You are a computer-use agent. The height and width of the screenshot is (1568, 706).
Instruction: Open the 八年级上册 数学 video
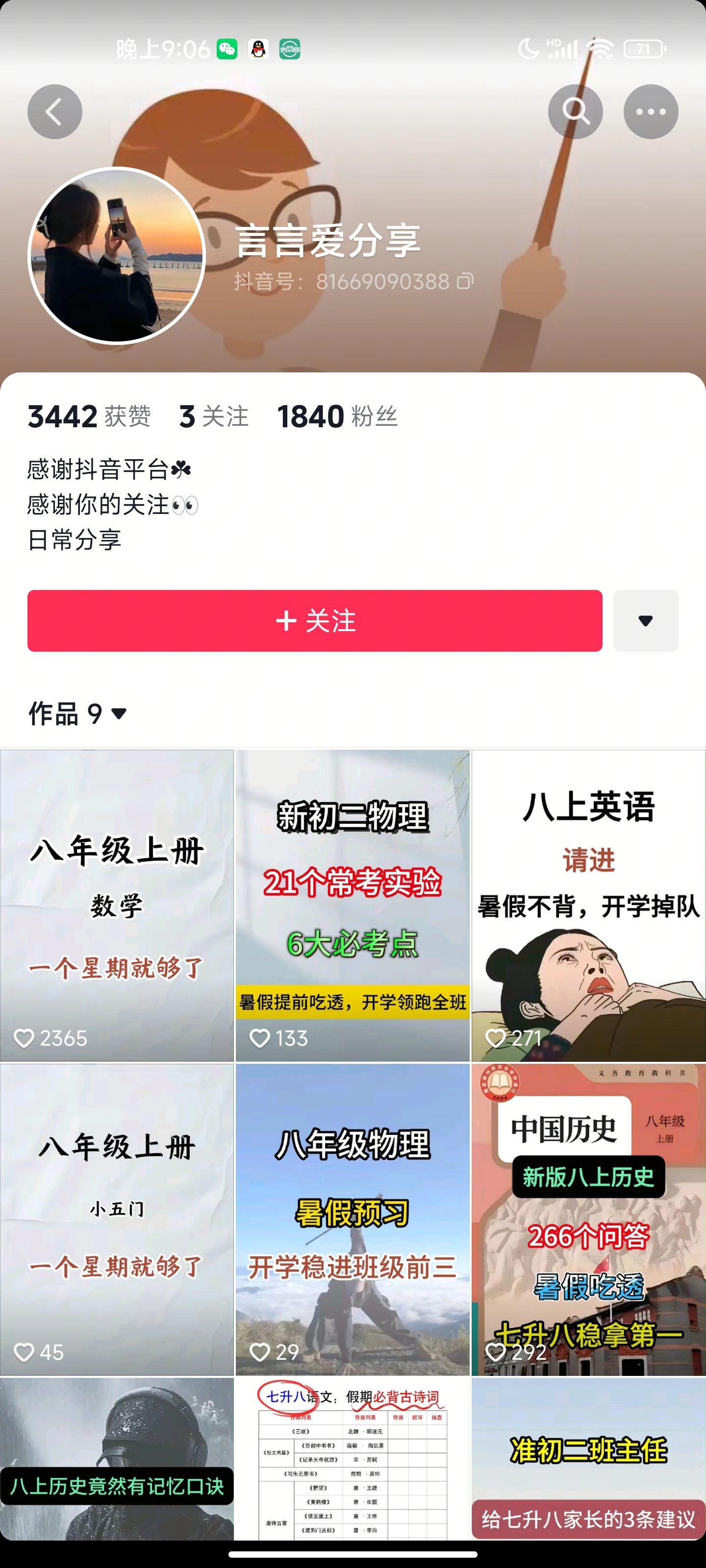click(x=117, y=906)
